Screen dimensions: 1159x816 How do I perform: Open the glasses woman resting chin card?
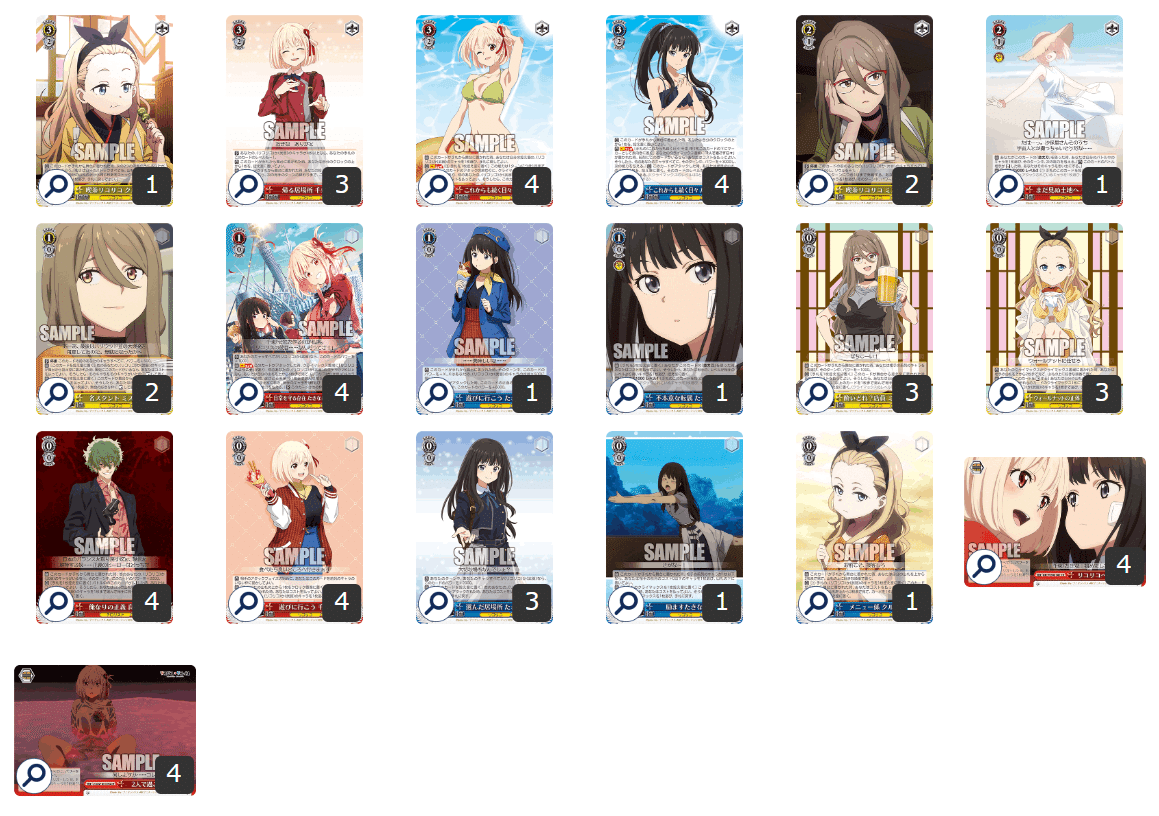click(x=817, y=186)
